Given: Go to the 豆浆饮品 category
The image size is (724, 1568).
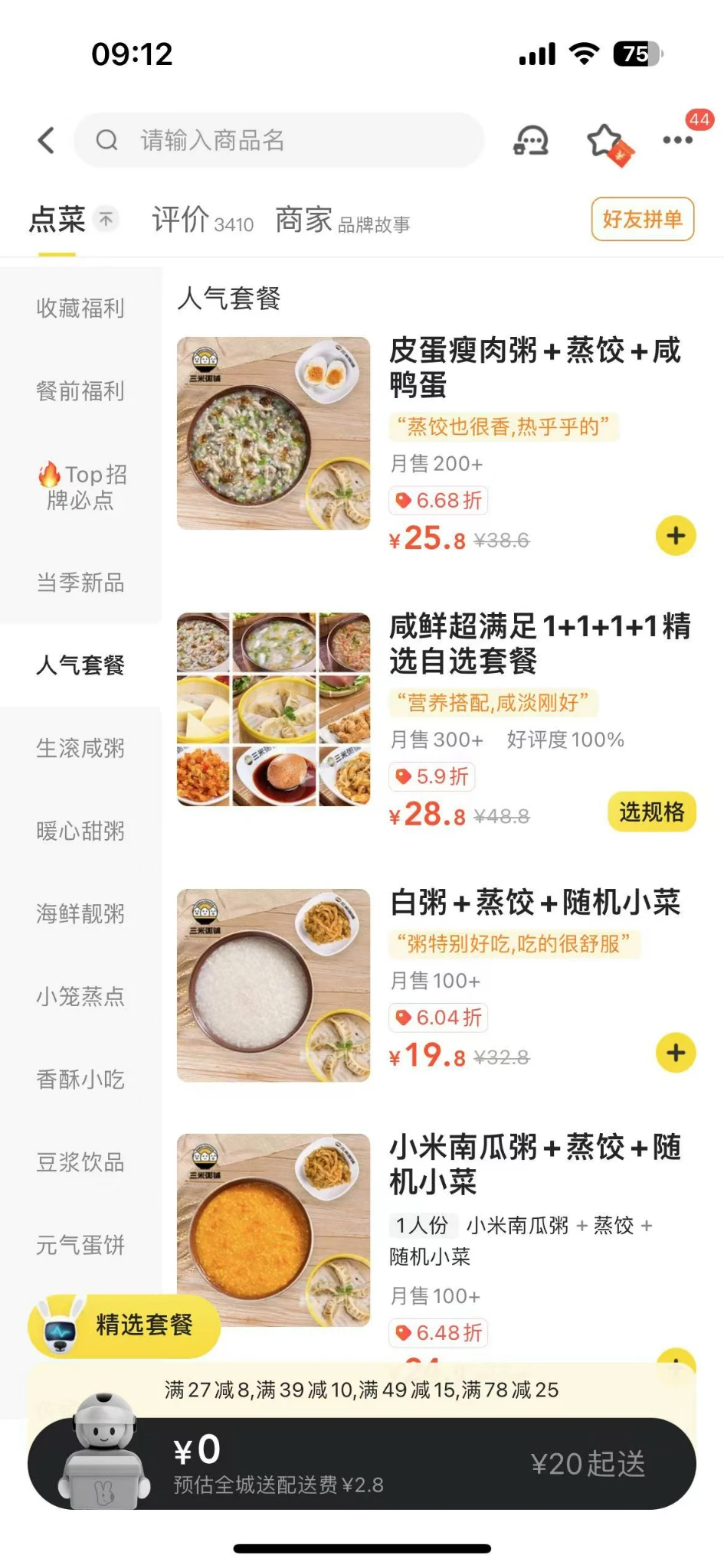Looking at the screenshot, I should pyautogui.click(x=80, y=1162).
